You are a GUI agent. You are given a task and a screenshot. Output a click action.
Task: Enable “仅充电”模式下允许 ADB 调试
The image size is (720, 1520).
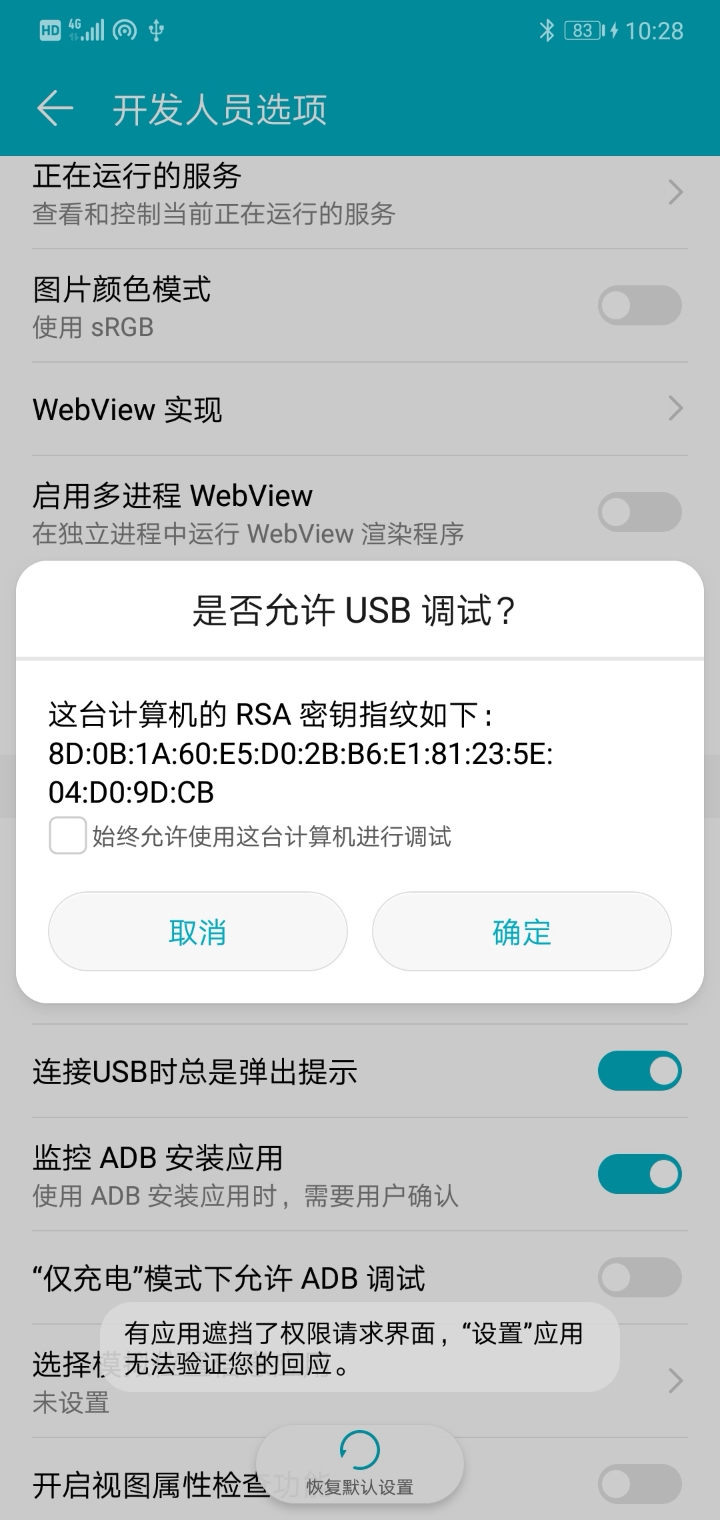[639, 1277]
